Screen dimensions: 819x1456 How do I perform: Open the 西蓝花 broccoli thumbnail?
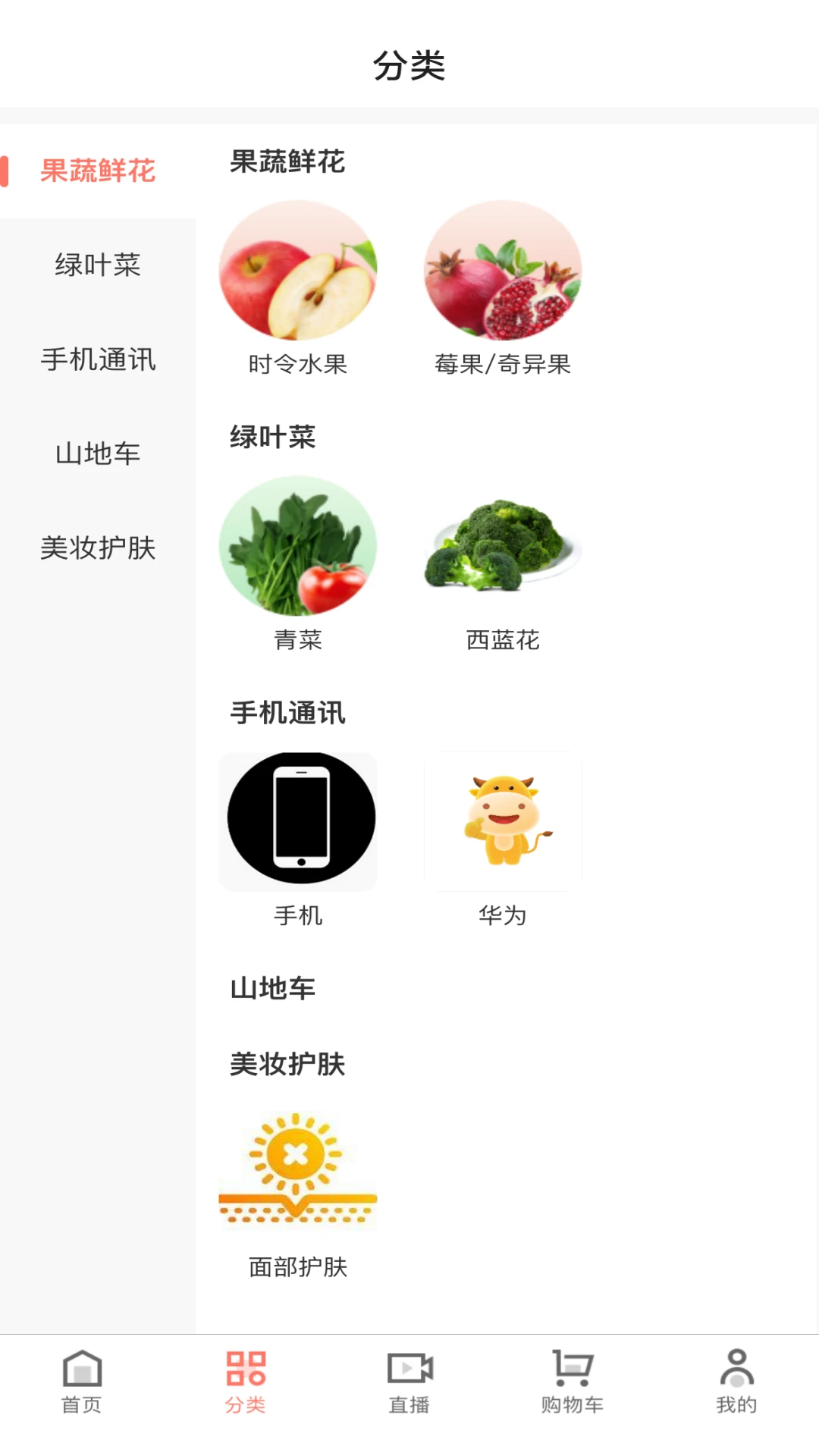pos(504,546)
